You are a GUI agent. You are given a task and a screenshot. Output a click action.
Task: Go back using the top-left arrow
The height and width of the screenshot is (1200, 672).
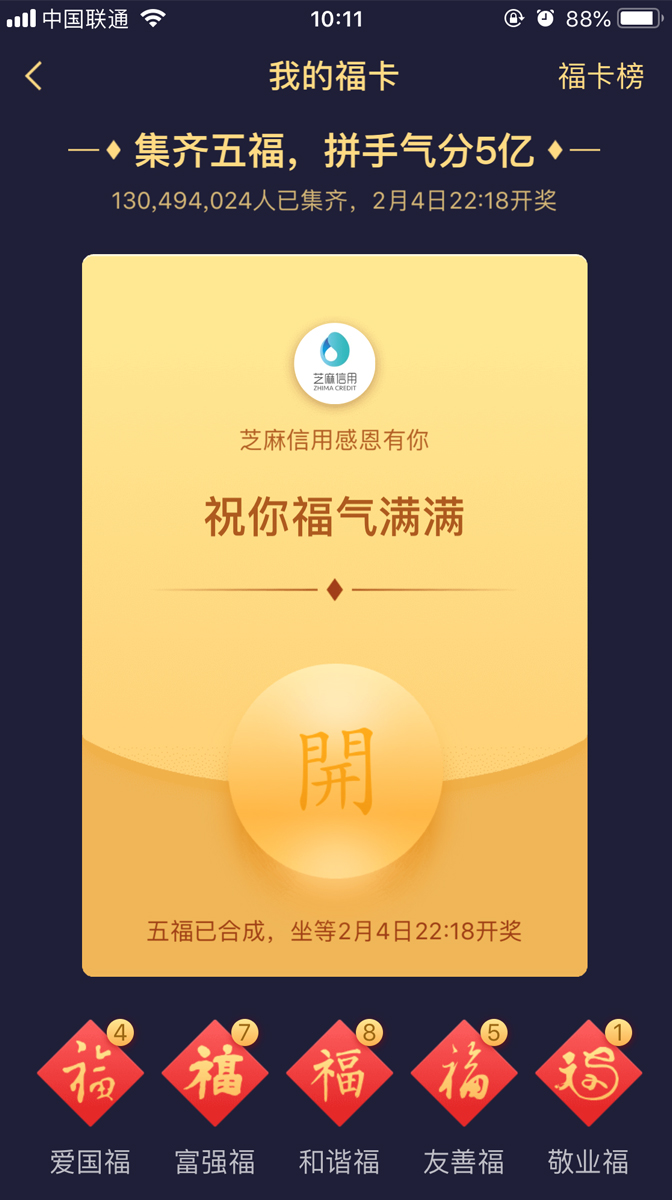34,76
